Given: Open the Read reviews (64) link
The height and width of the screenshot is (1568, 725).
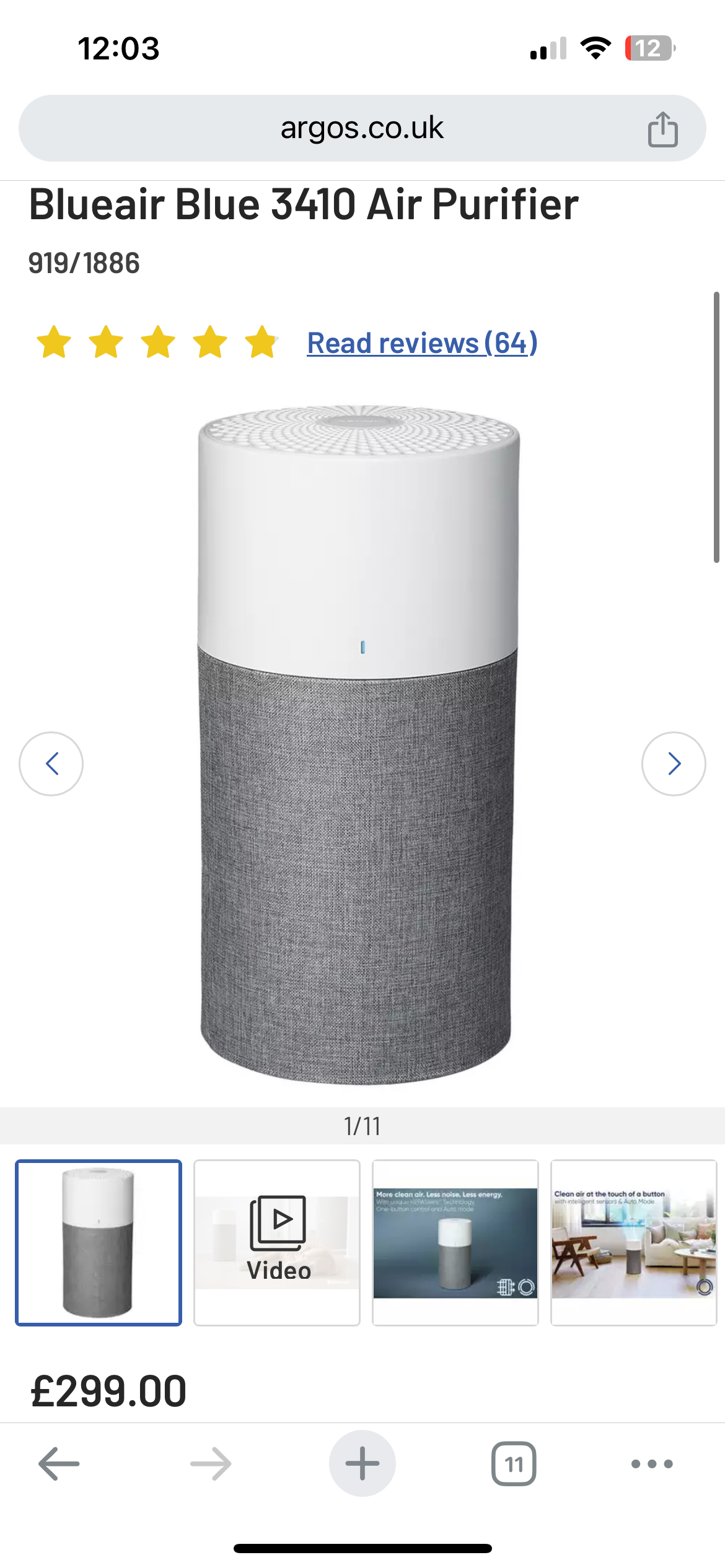Looking at the screenshot, I should [422, 343].
